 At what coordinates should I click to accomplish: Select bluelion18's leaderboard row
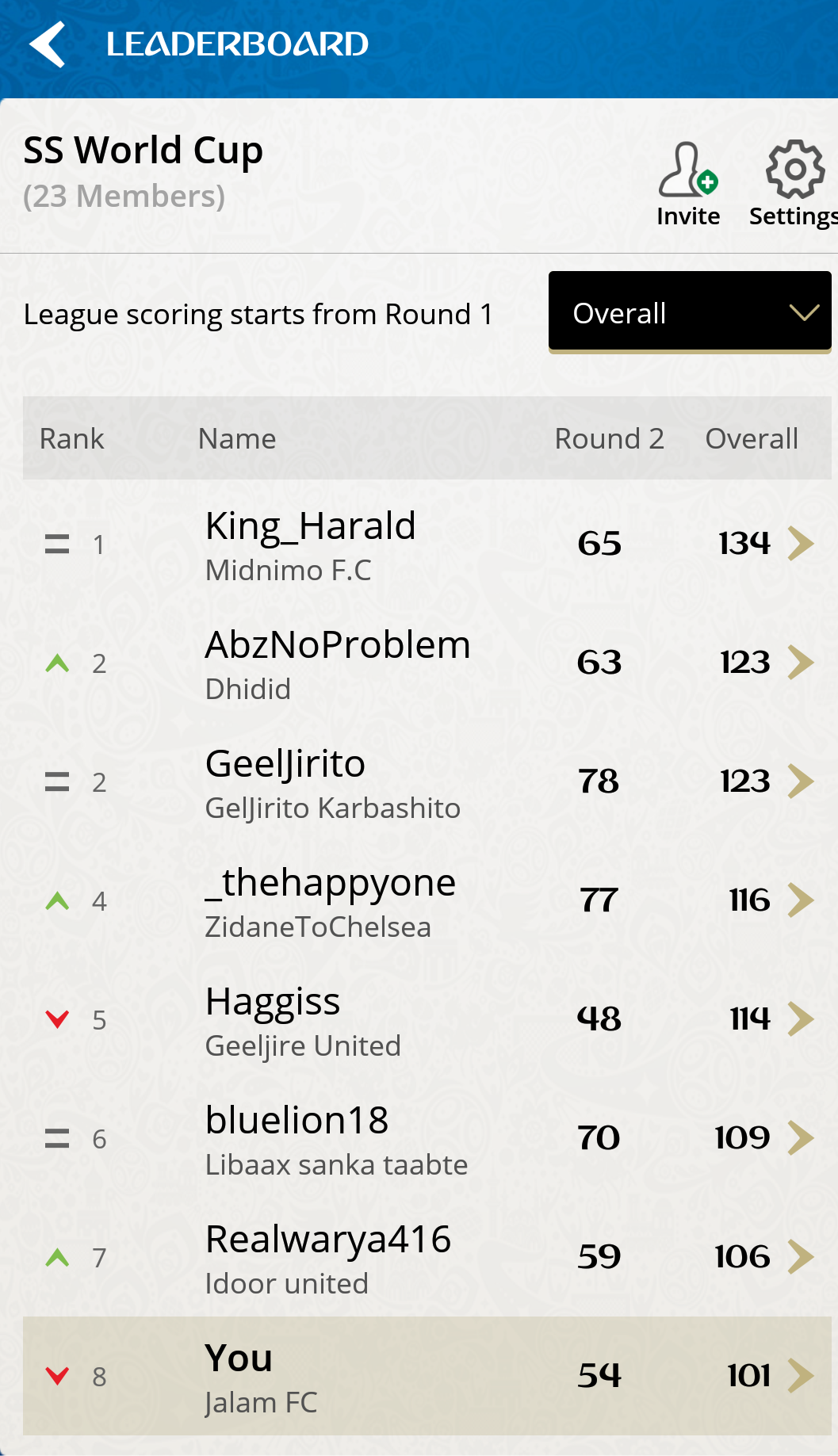[427, 1138]
